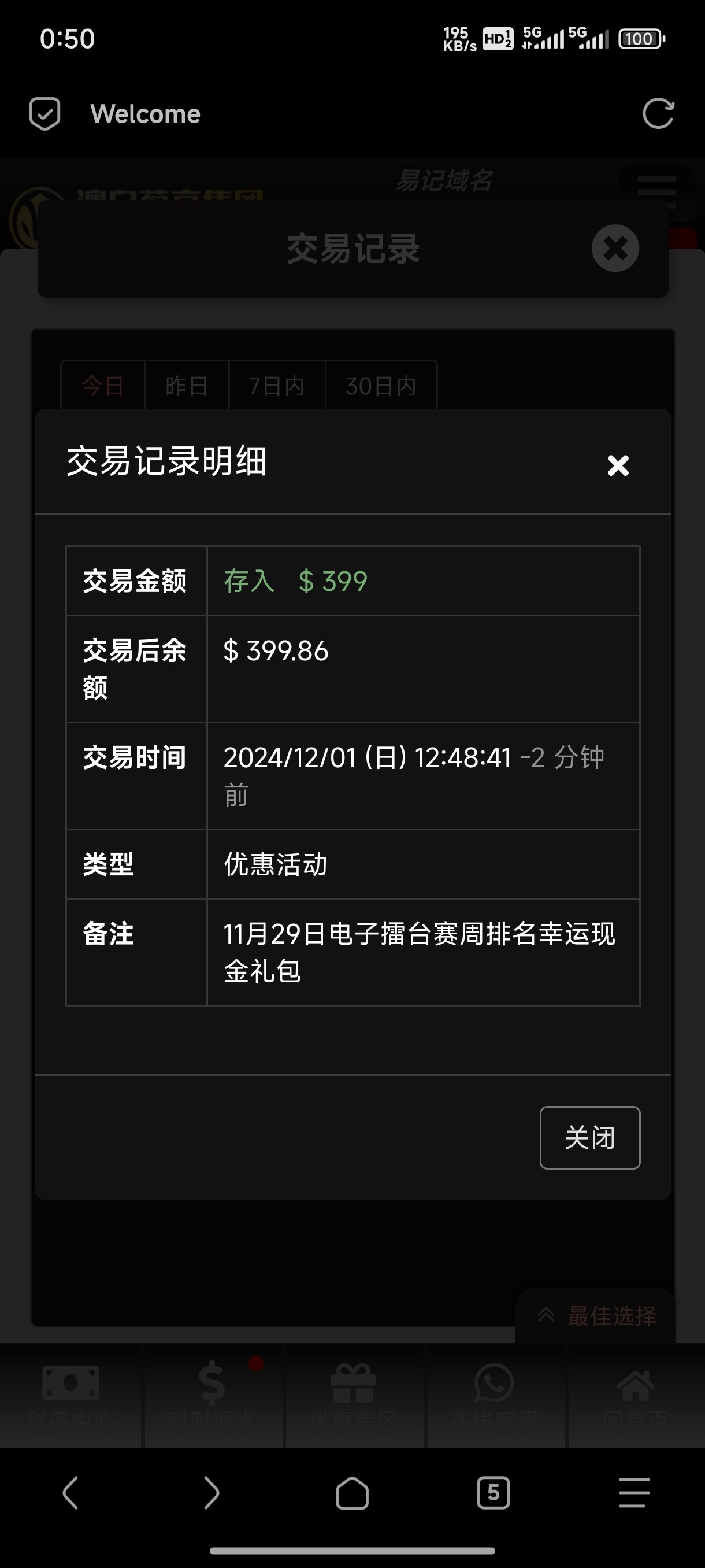Open the browser tabs switcher
The image size is (705, 1568).
click(493, 1492)
